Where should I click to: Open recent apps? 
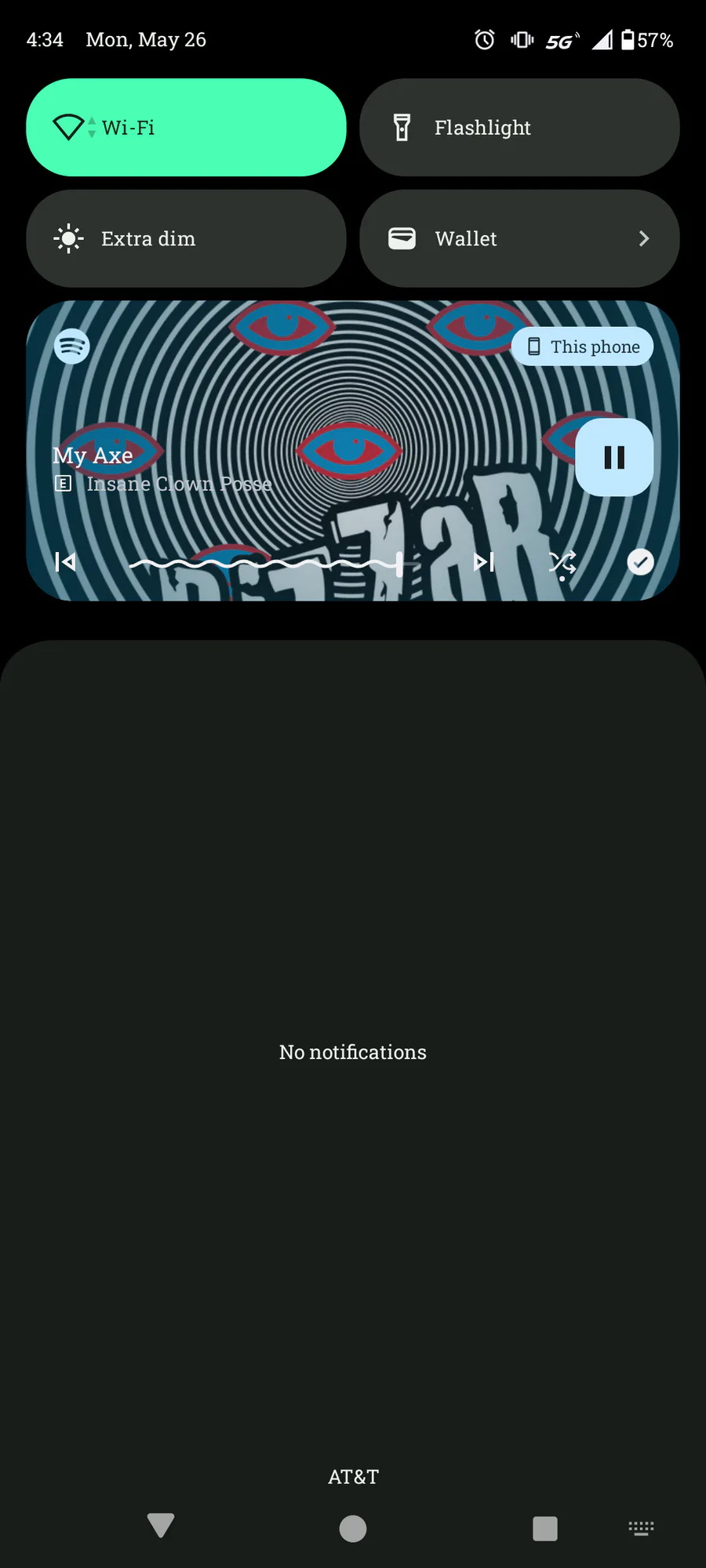(545, 1528)
